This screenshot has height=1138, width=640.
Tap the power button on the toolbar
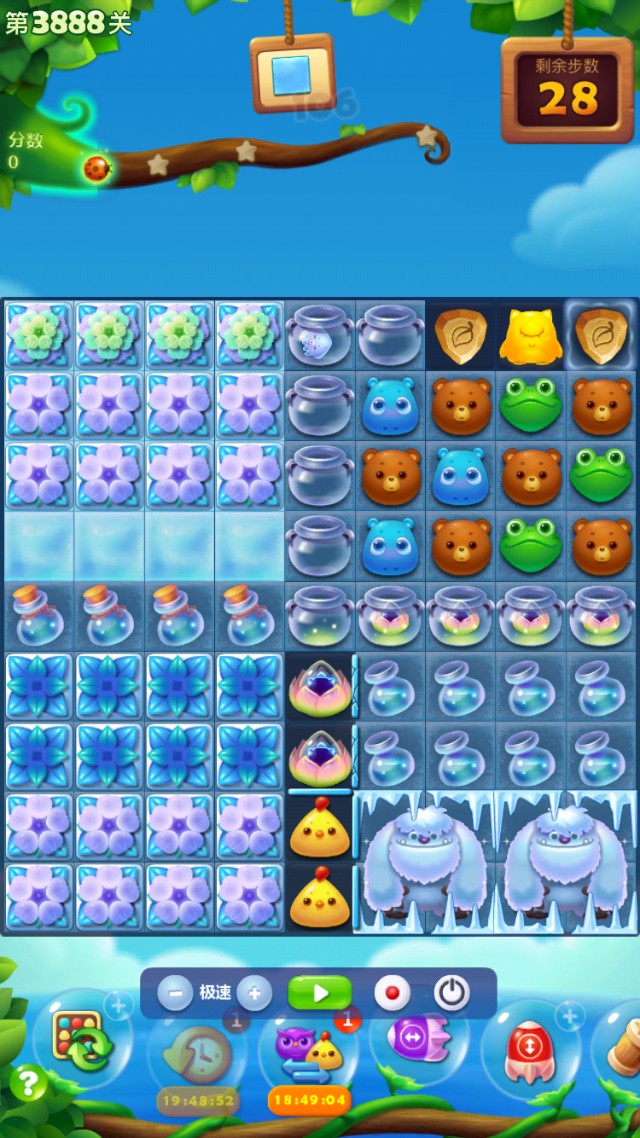(452, 993)
